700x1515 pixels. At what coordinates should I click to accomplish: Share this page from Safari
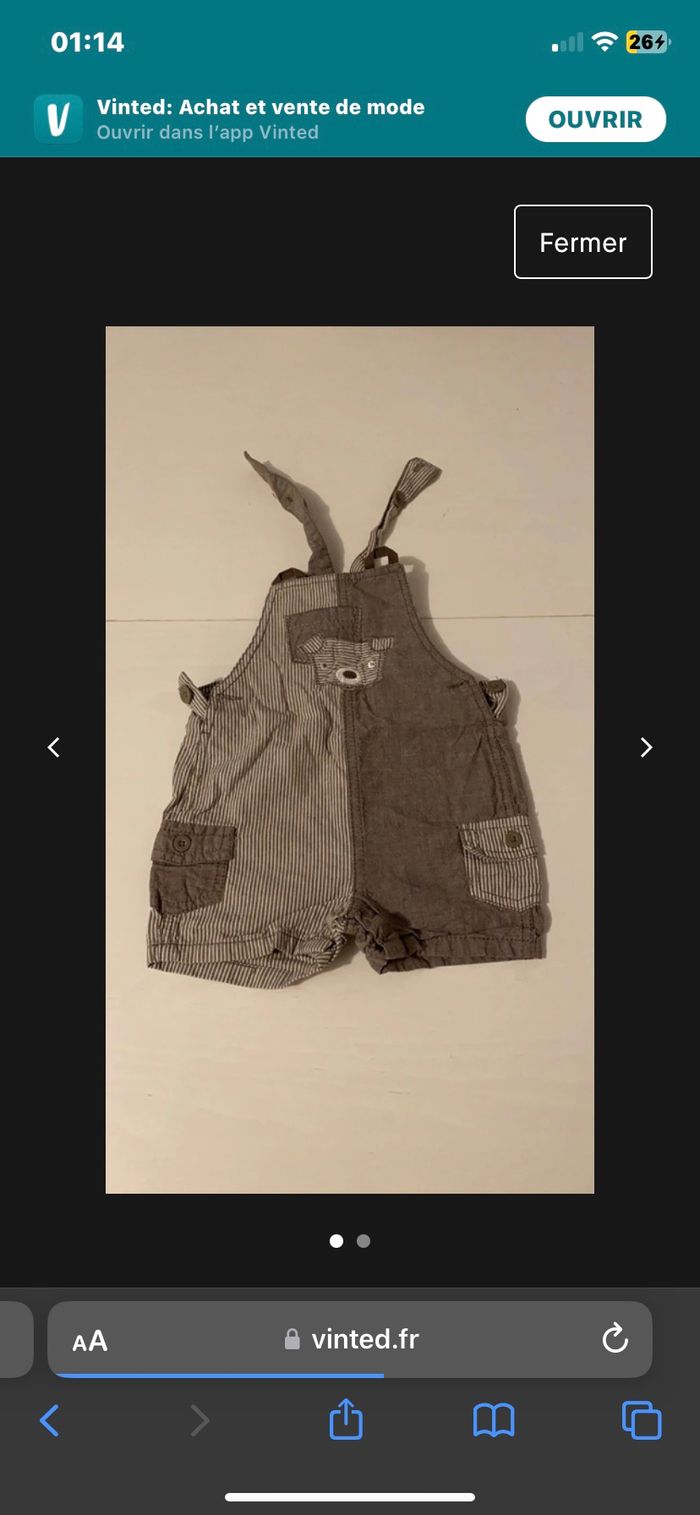tap(346, 1420)
